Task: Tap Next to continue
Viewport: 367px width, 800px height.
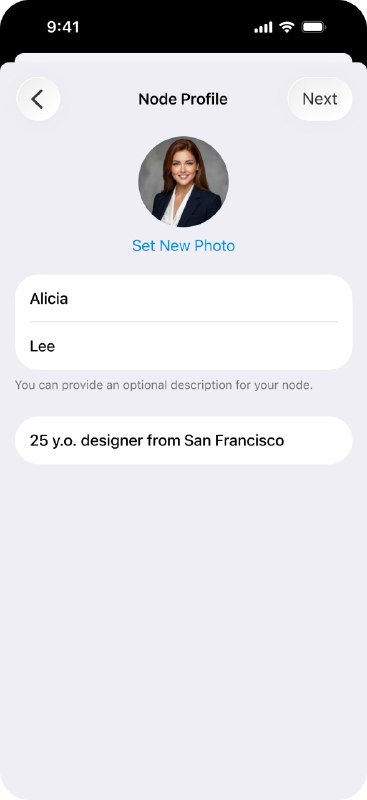Action: (x=320, y=99)
